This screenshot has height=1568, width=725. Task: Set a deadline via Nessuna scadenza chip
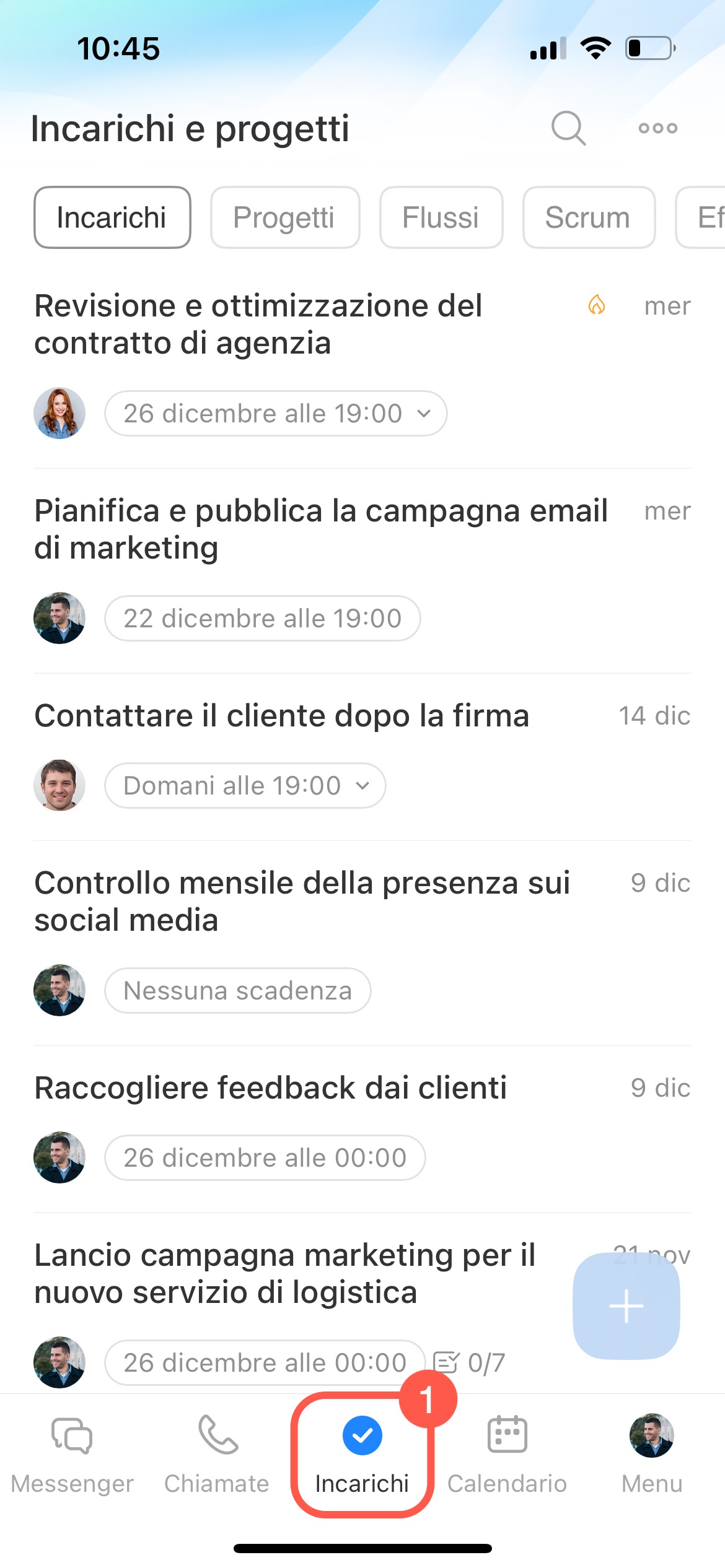[237, 990]
